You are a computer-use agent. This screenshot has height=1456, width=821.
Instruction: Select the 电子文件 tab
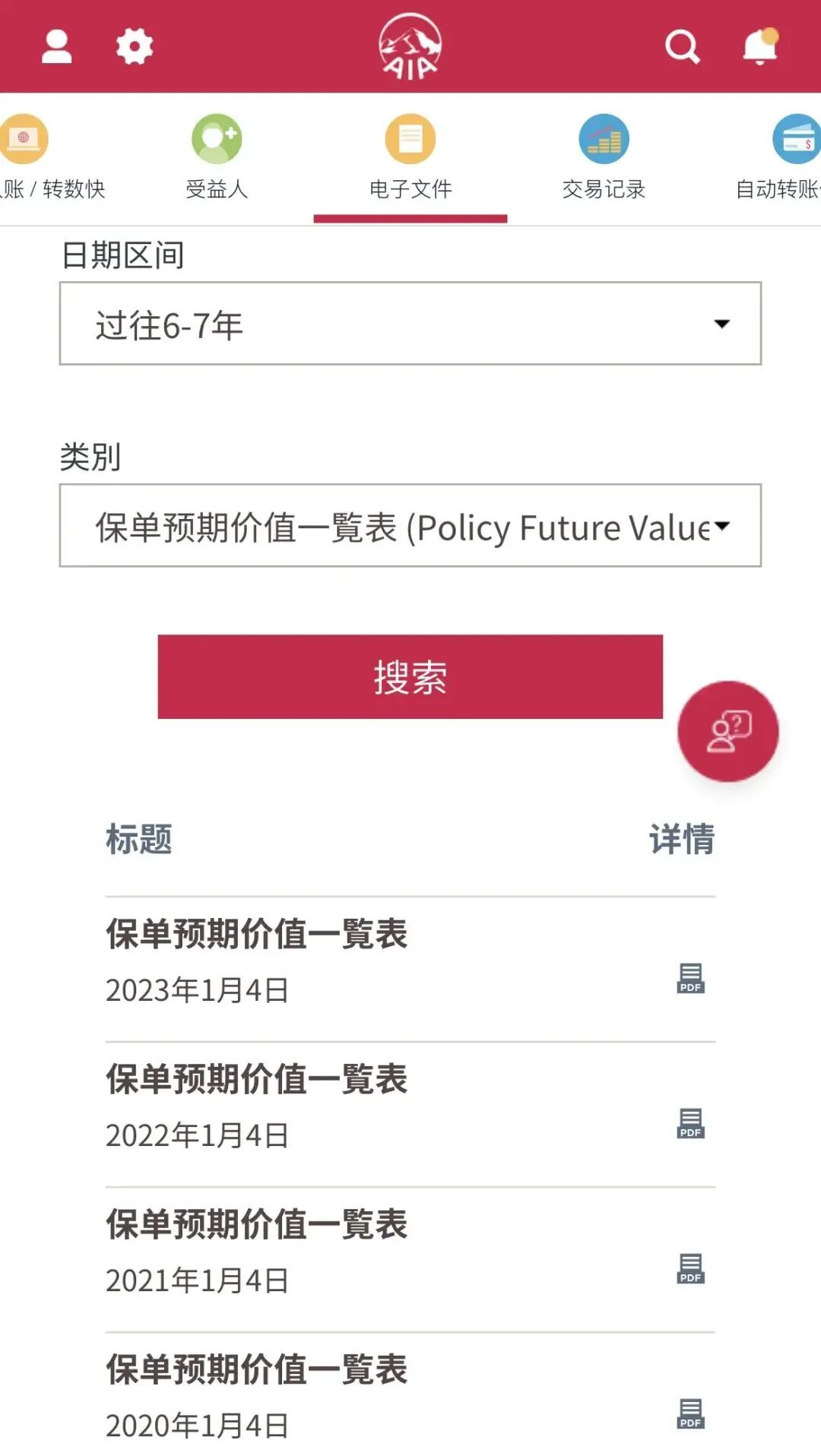coord(410,157)
